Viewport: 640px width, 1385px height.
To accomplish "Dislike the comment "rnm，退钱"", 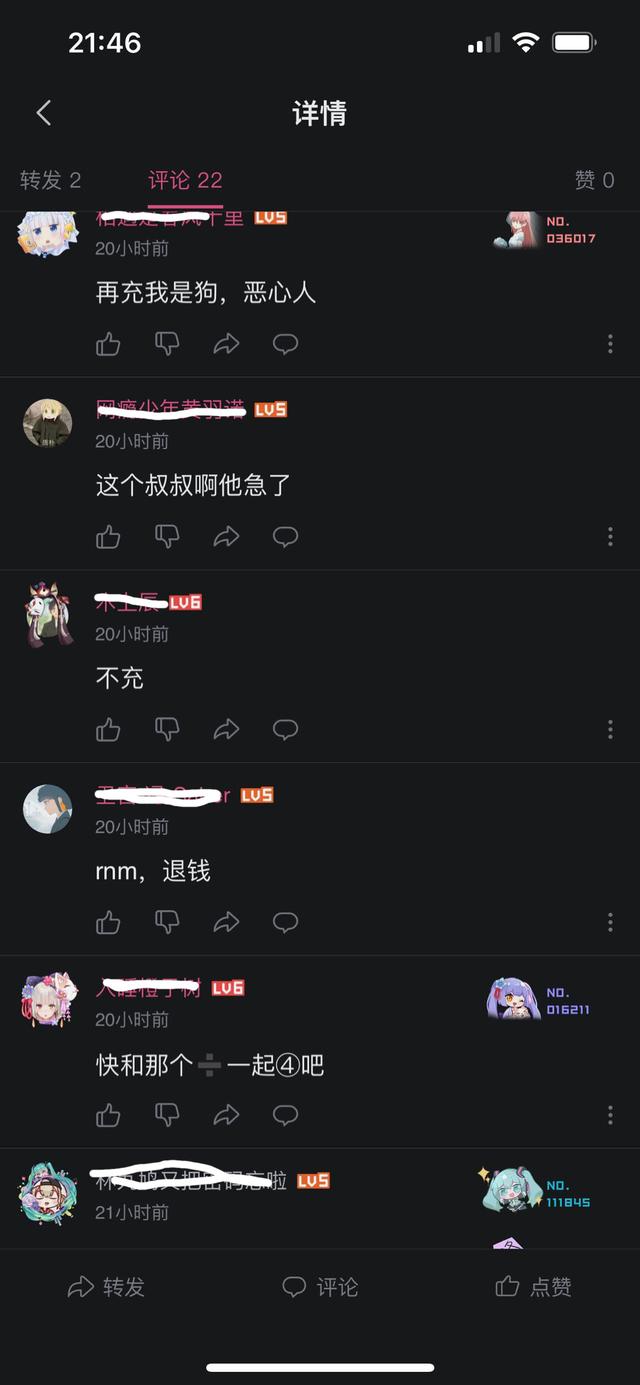I will [x=167, y=923].
